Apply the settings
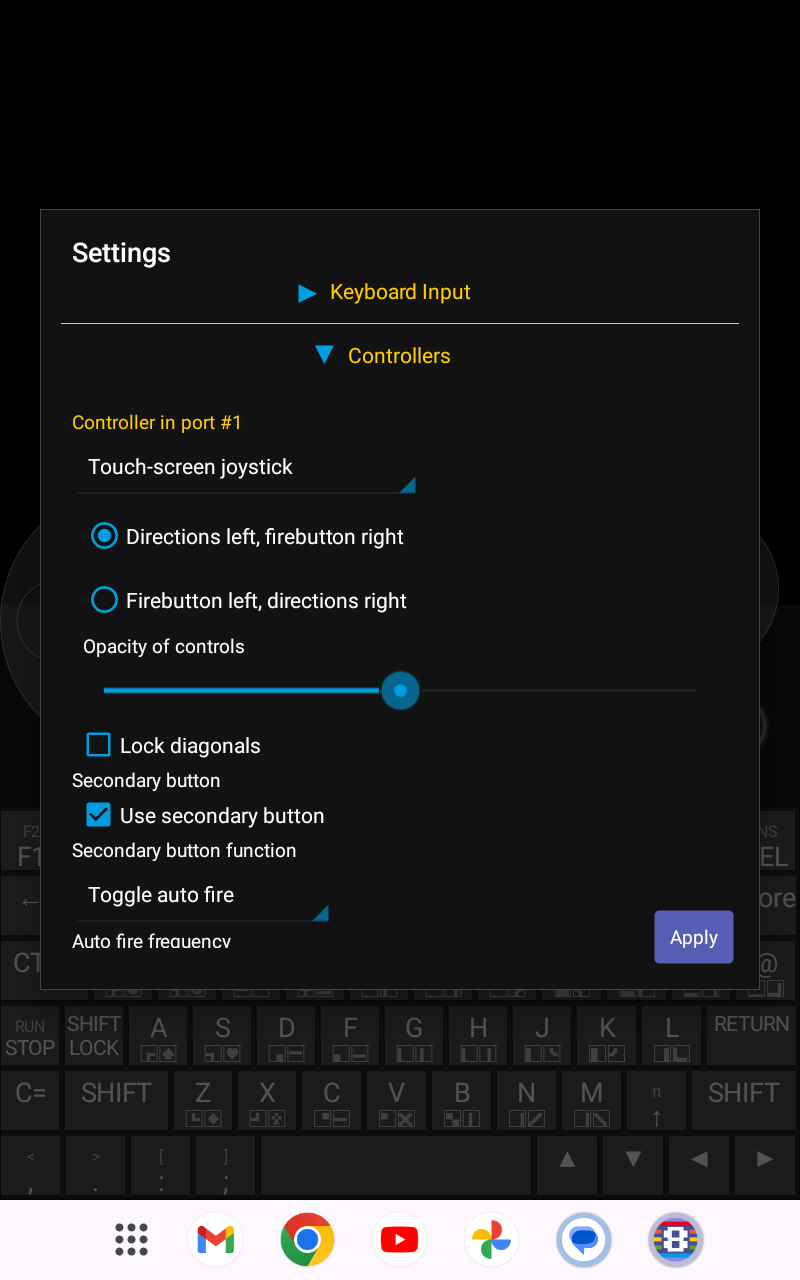 tap(694, 937)
